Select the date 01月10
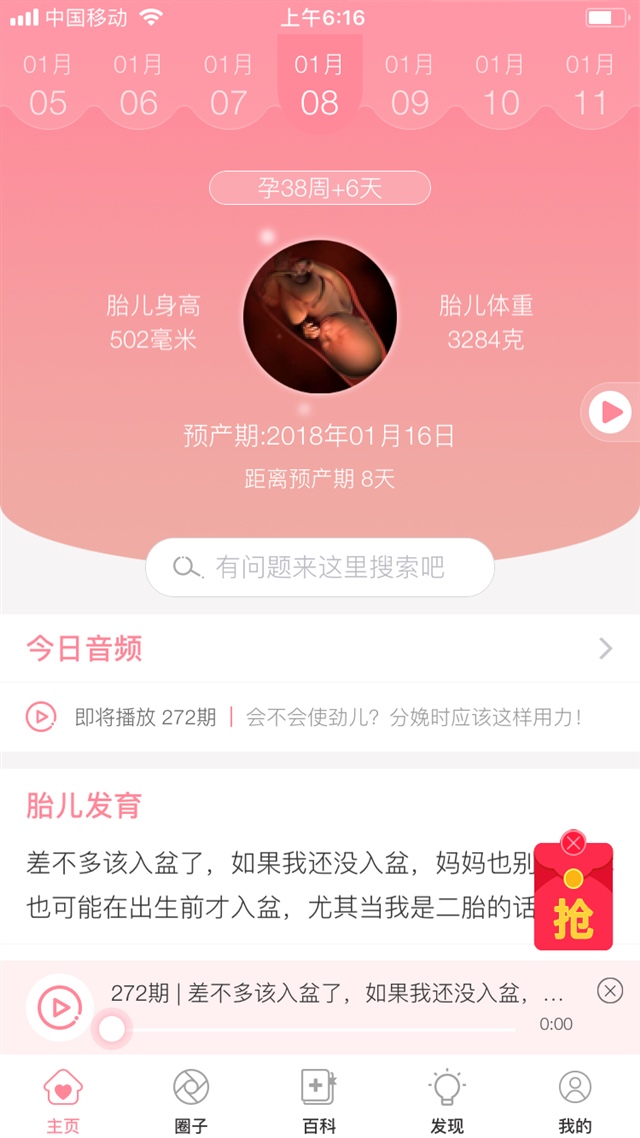Screen dimensions: 640x1138 click(500, 85)
